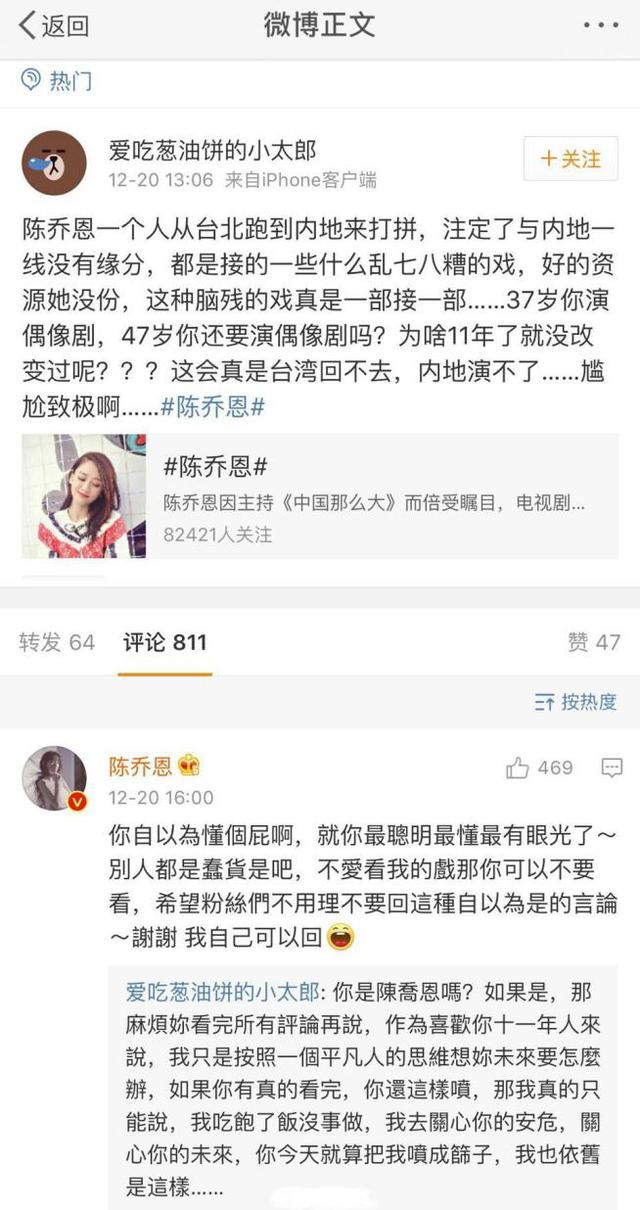
Task: Change comment sorting via 按热度
Action: click(x=577, y=702)
